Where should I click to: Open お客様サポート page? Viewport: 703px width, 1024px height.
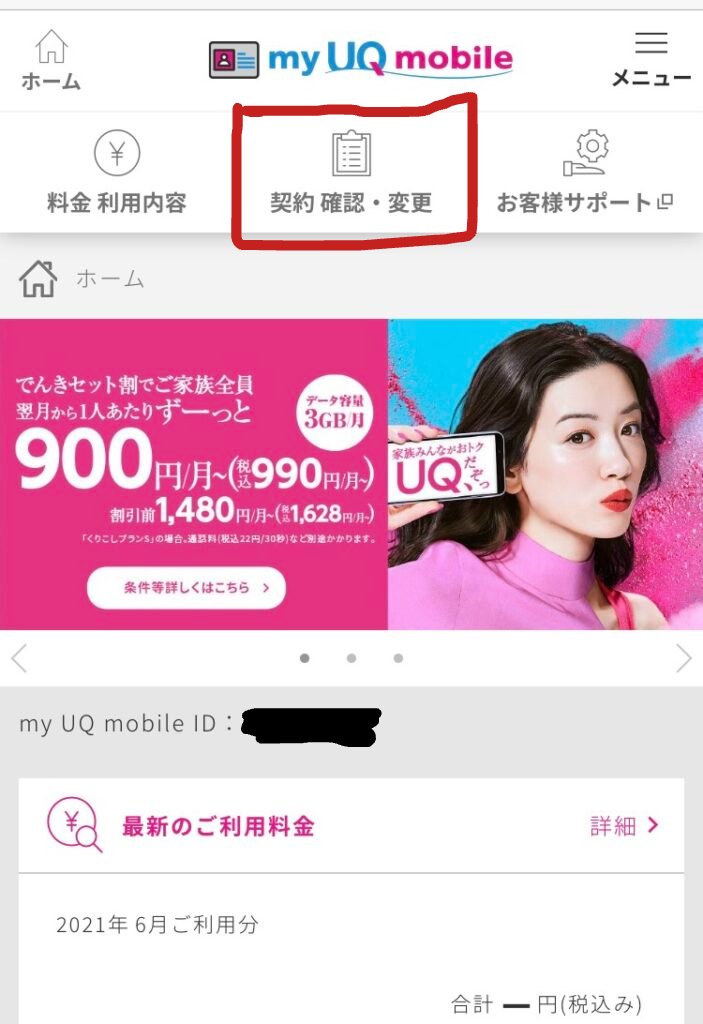(585, 174)
